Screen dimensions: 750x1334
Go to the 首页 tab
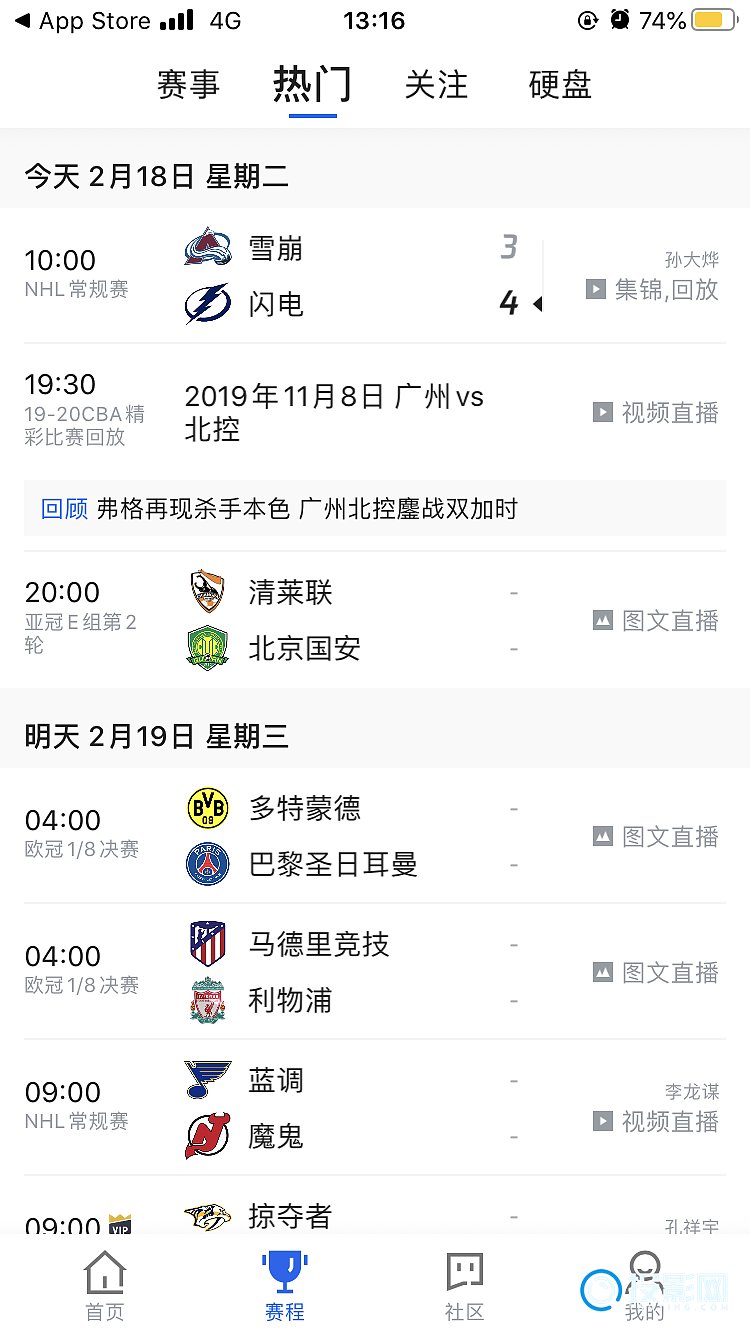(104, 1285)
